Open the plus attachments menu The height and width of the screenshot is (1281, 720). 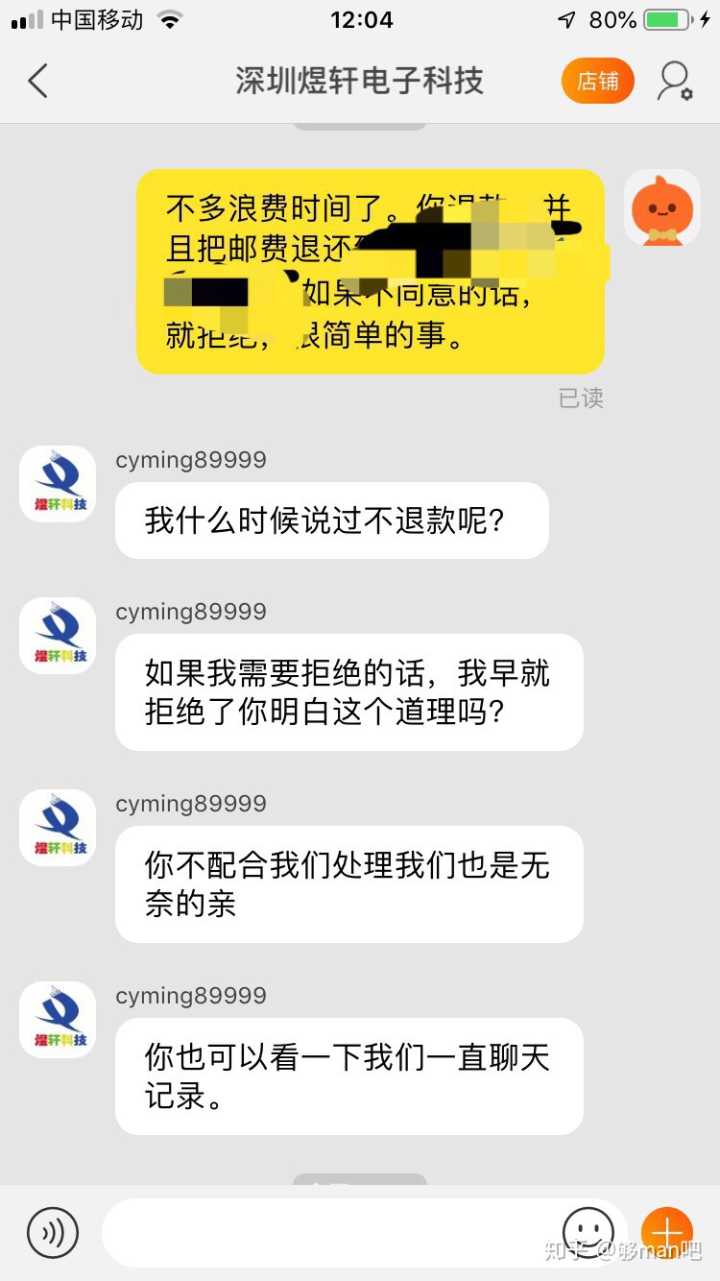[x=666, y=1231]
